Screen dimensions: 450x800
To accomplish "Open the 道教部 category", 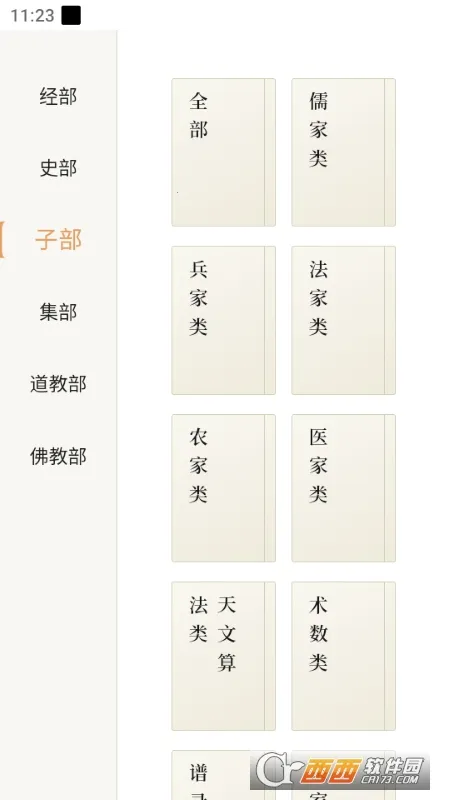I will pyautogui.click(x=58, y=384).
